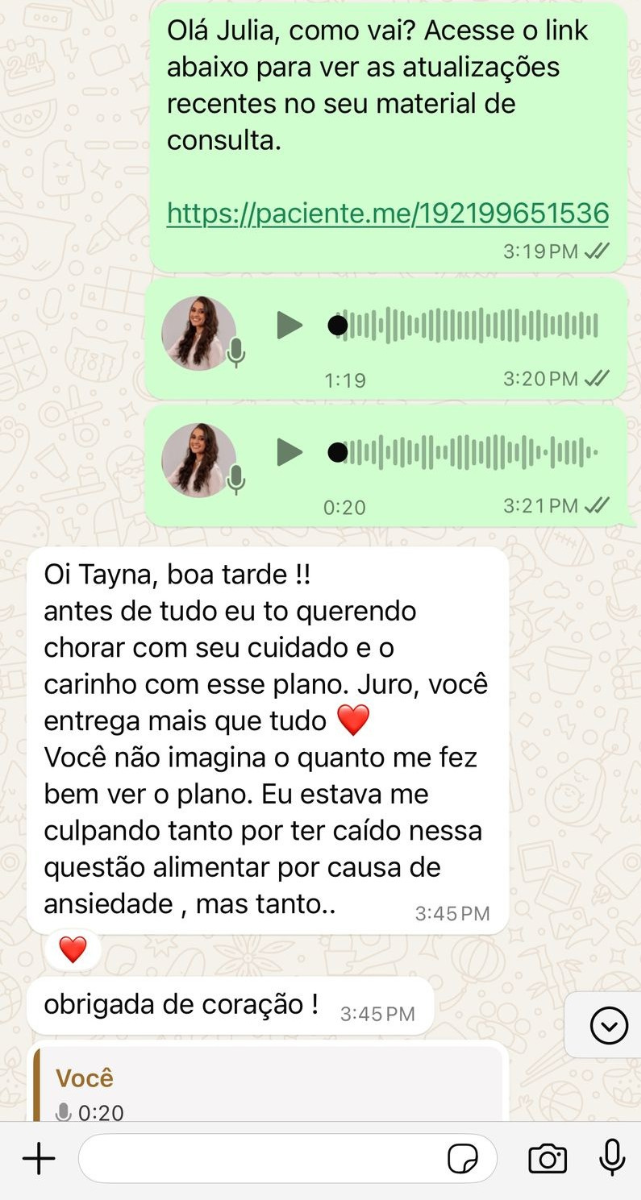
Task: Seek within the 1:19 voice message waveform
Action: point(465,325)
